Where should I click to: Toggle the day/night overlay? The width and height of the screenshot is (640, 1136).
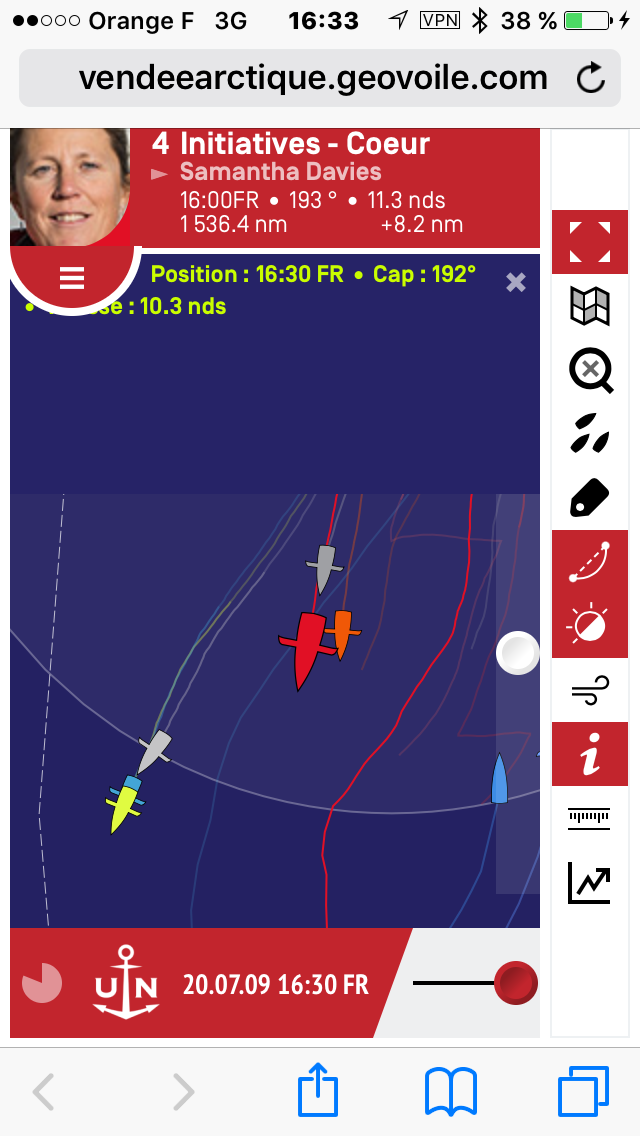pyautogui.click(x=589, y=625)
